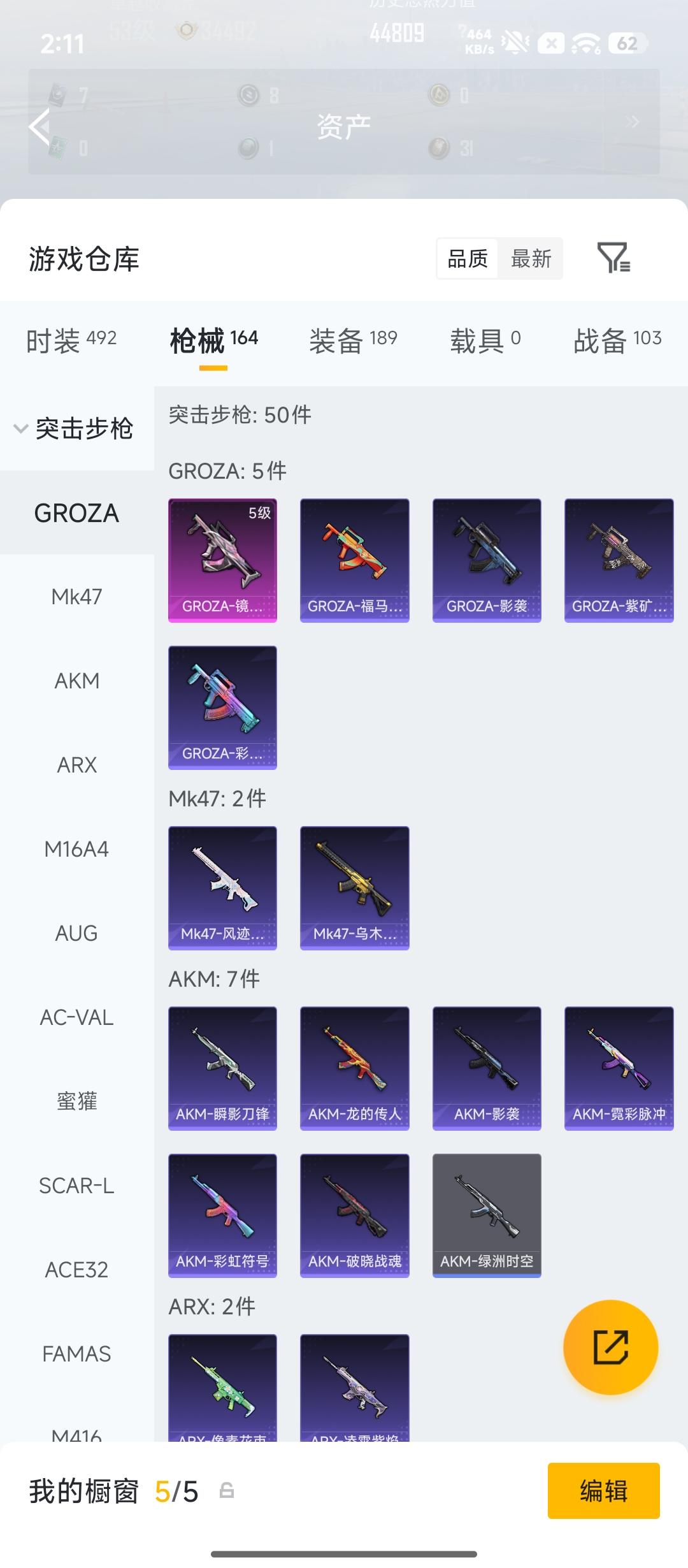Select AKM in the weapon sidebar
Screen dimensions: 688x1568
click(76, 681)
